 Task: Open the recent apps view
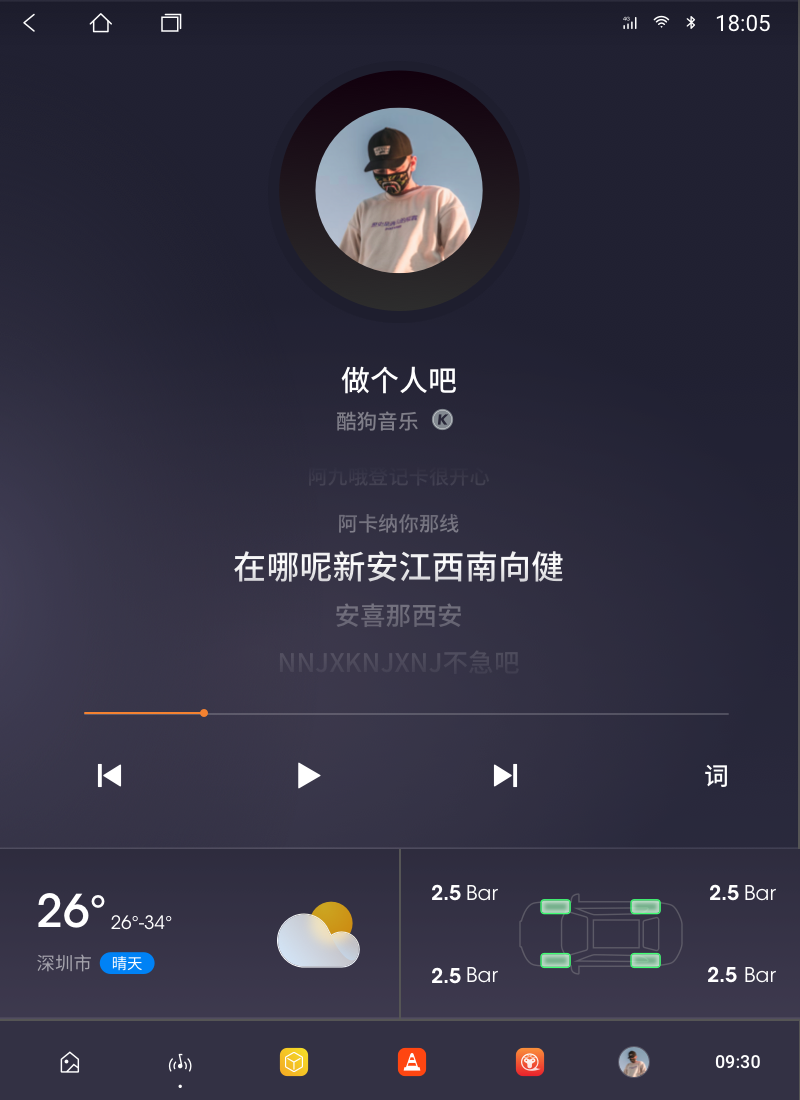coord(171,23)
